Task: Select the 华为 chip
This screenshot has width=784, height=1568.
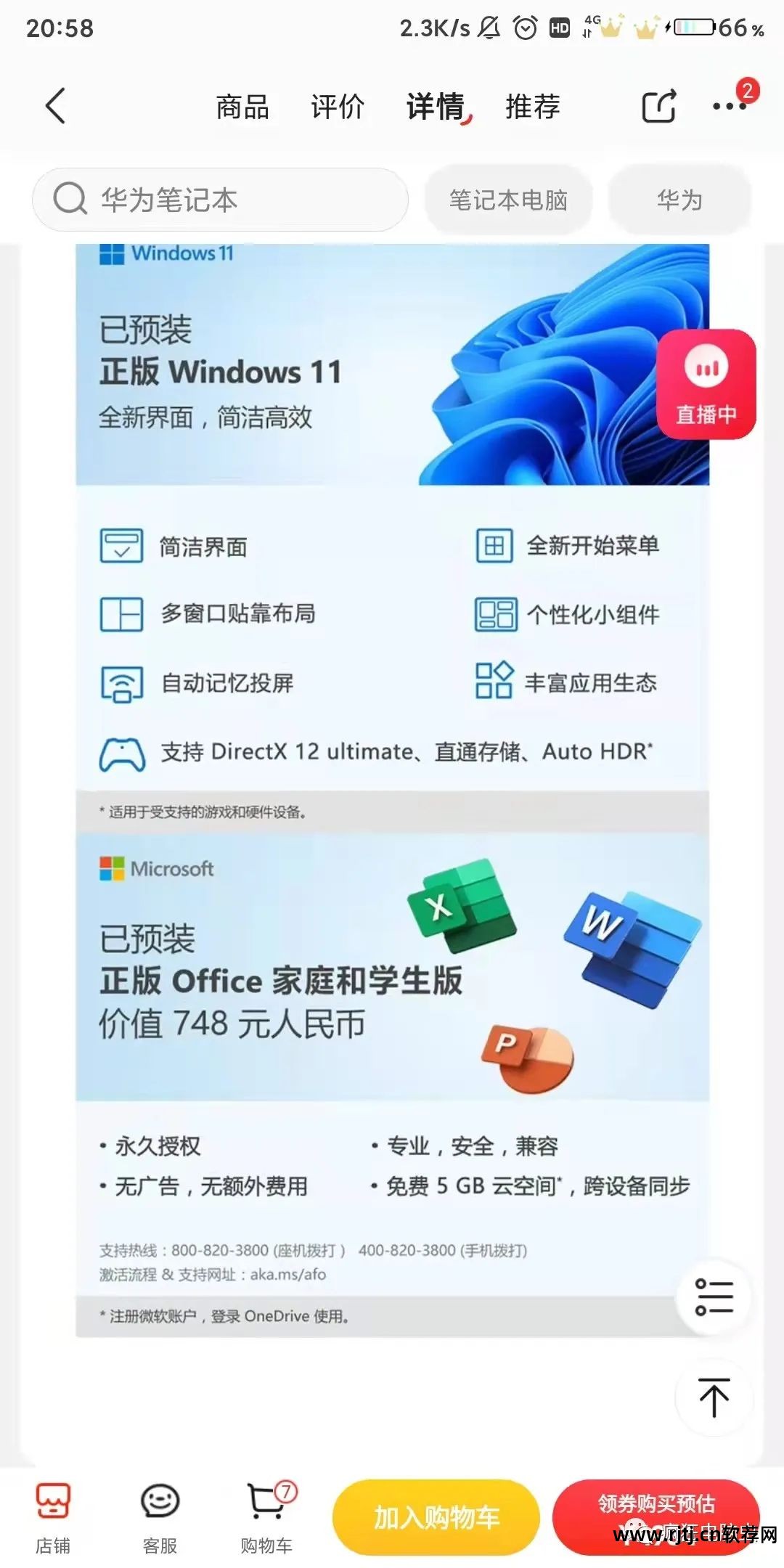Action: pos(679,200)
